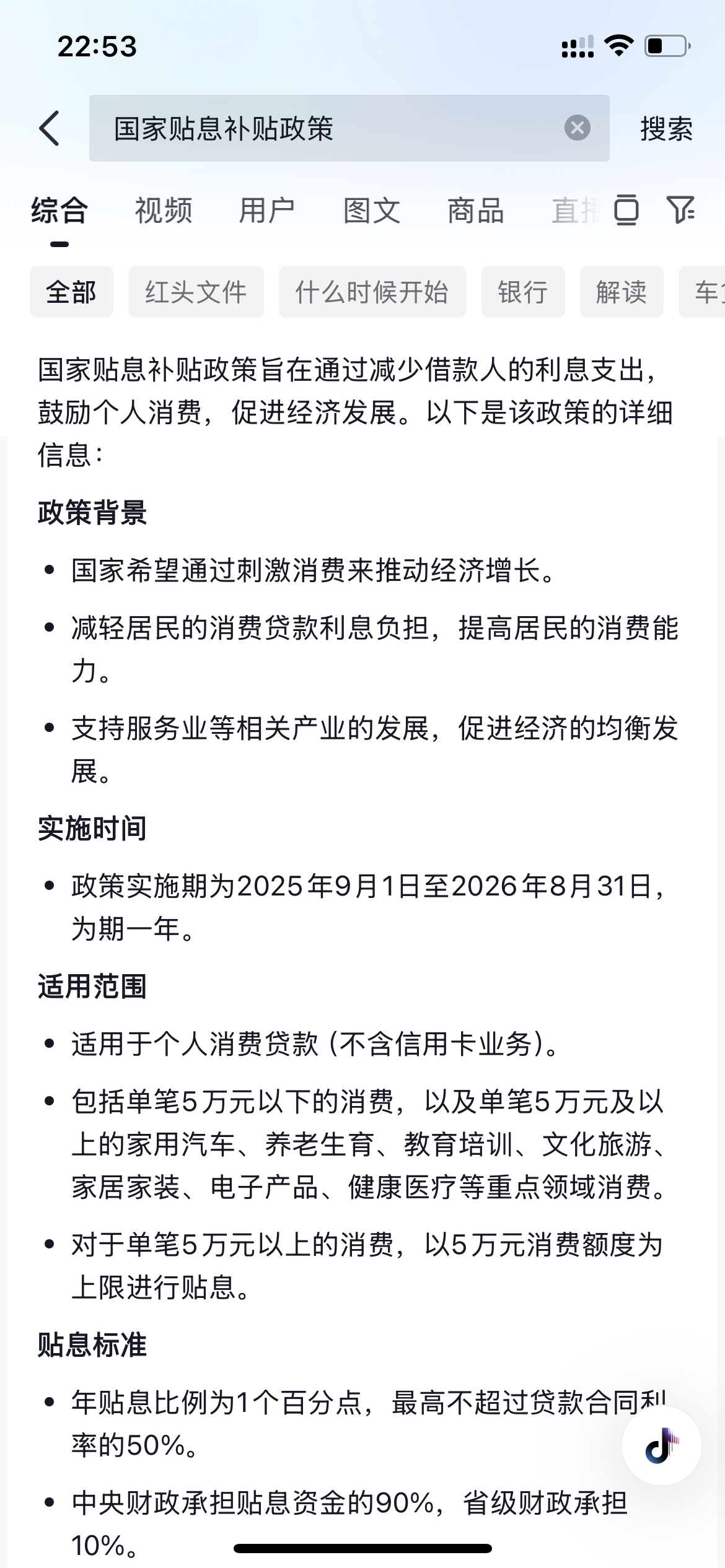Switch to the 综合 tab
The height and width of the screenshot is (1568, 725).
pos(59,211)
